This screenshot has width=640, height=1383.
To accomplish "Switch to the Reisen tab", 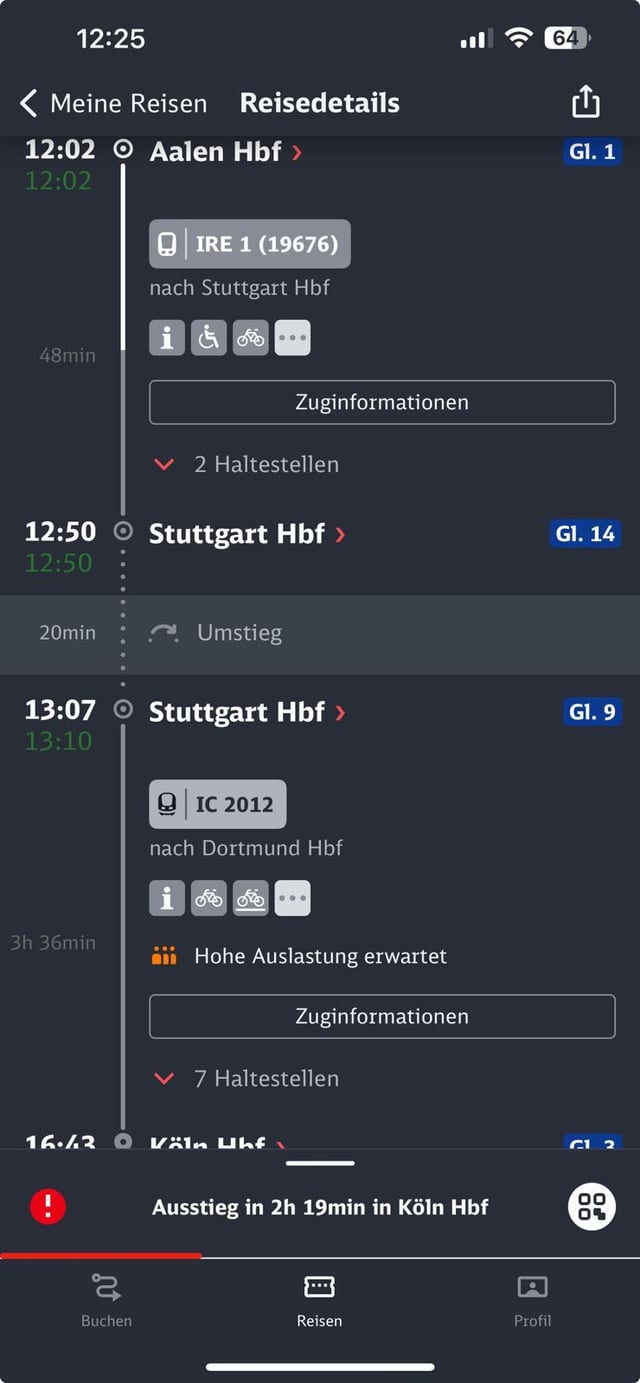I will point(319,1300).
